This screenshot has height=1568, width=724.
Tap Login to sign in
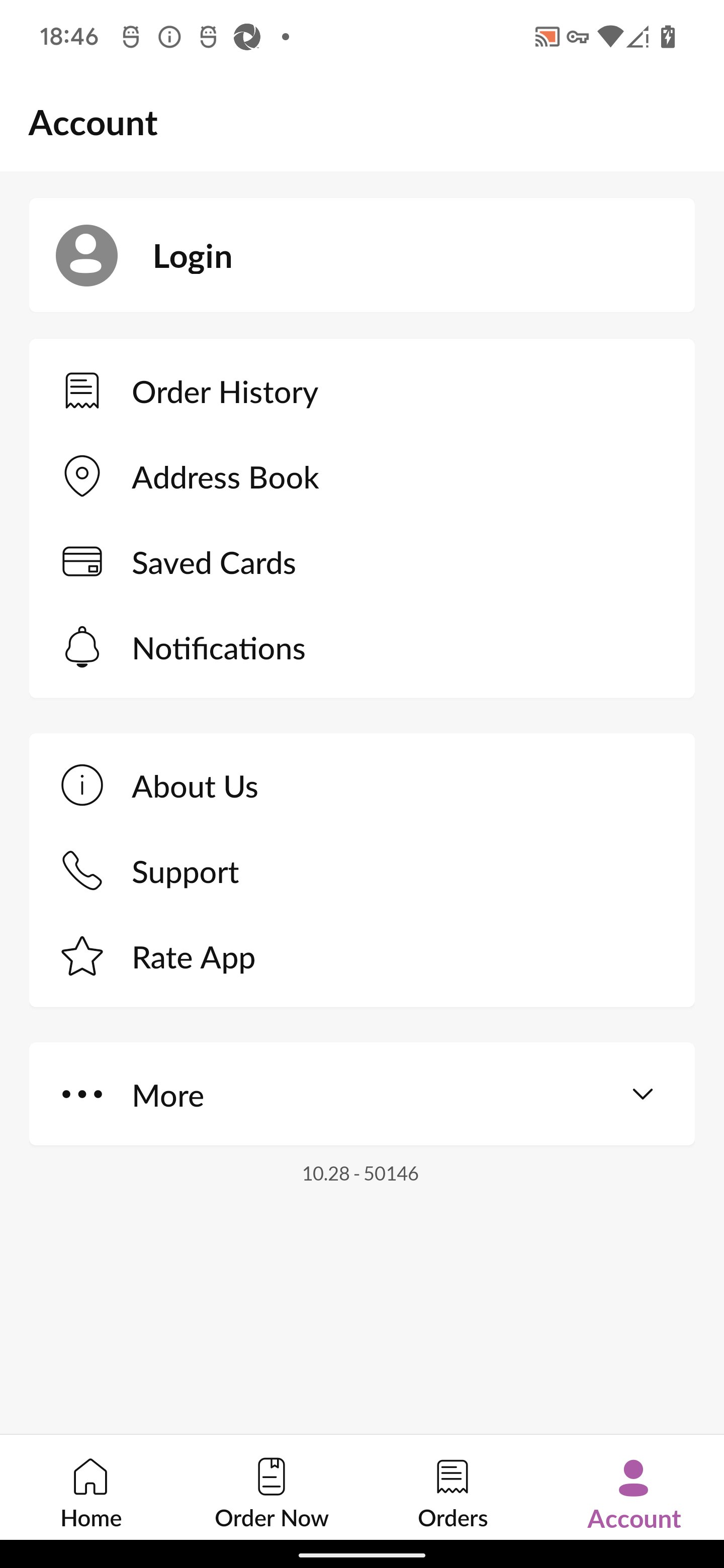[x=361, y=255]
